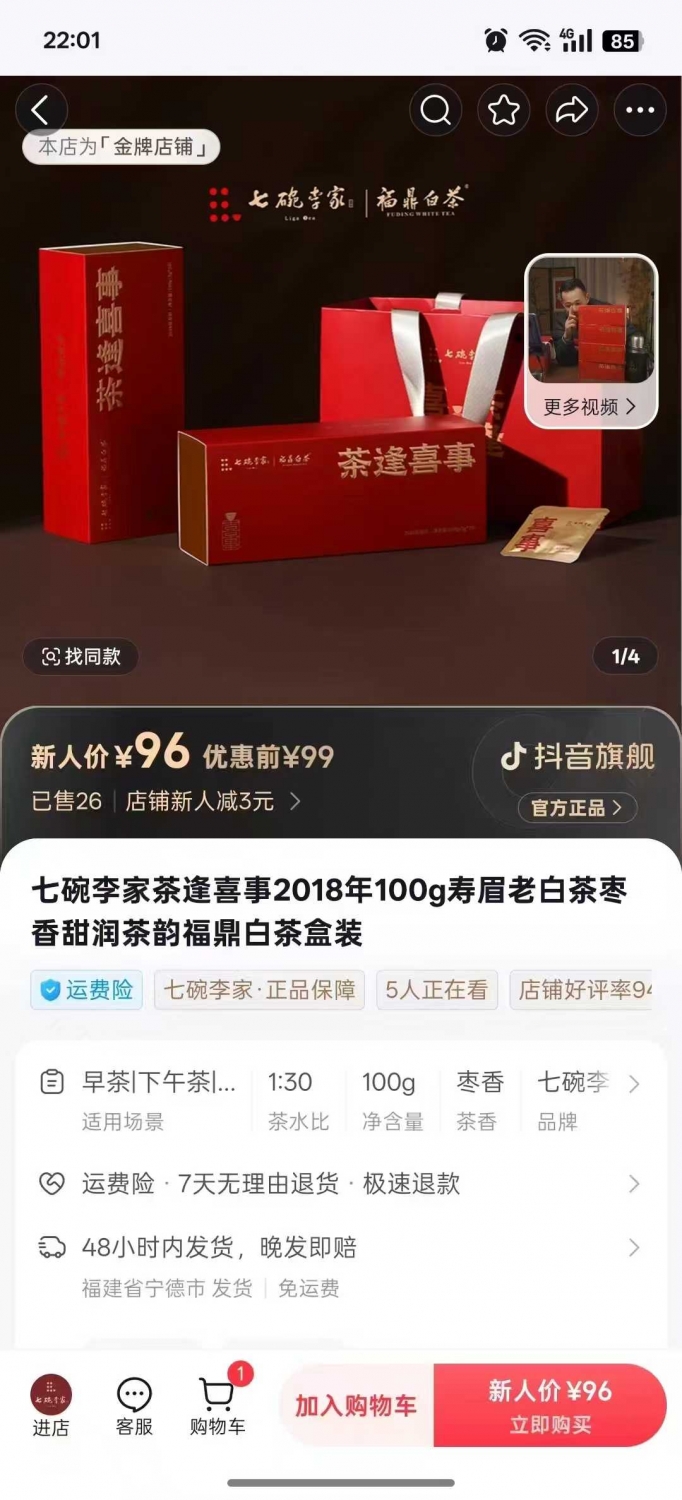Open 店铺新人减3元 discount details

click(213, 801)
